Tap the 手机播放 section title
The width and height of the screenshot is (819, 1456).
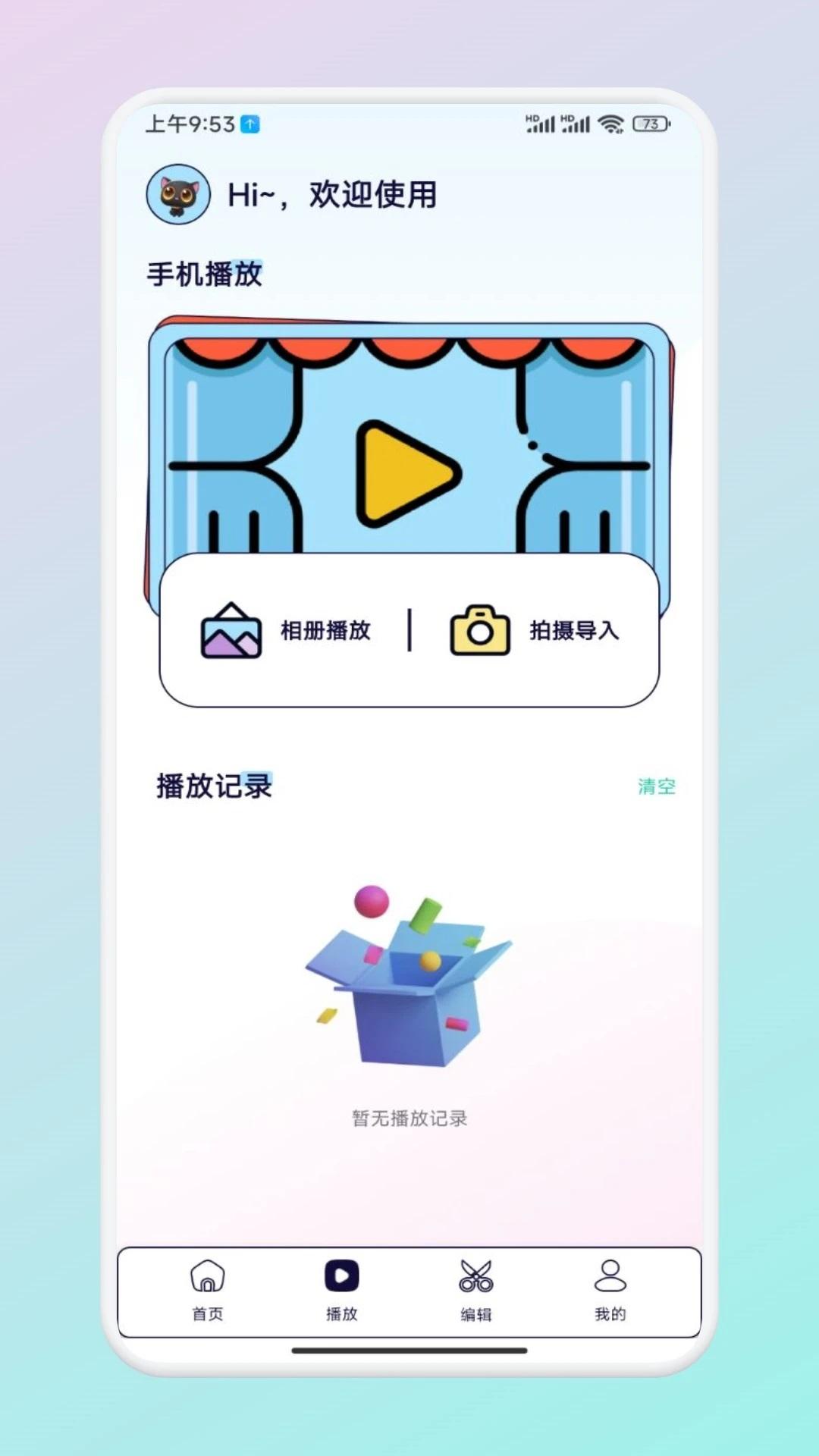tap(206, 275)
